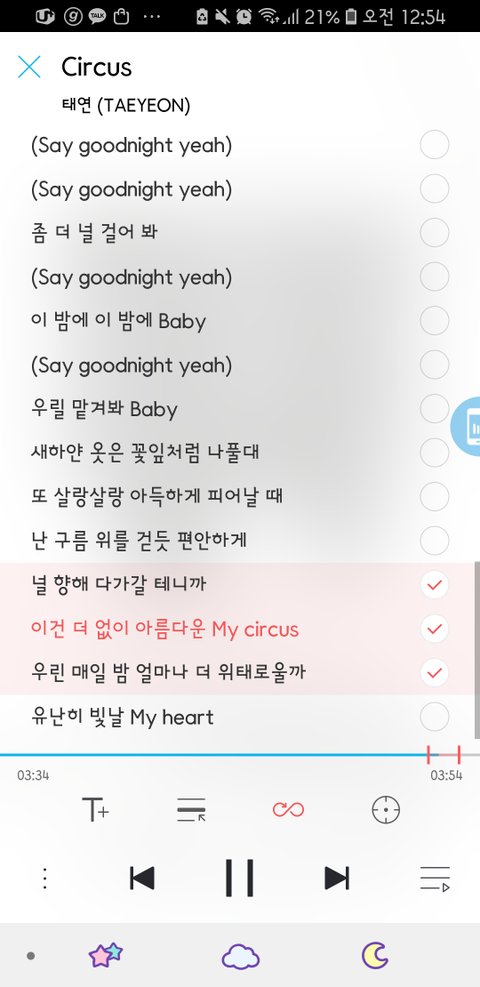Tap the cloud icon in bottom bar
This screenshot has width=480, height=987.
pyautogui.click(x=240, y=956)
